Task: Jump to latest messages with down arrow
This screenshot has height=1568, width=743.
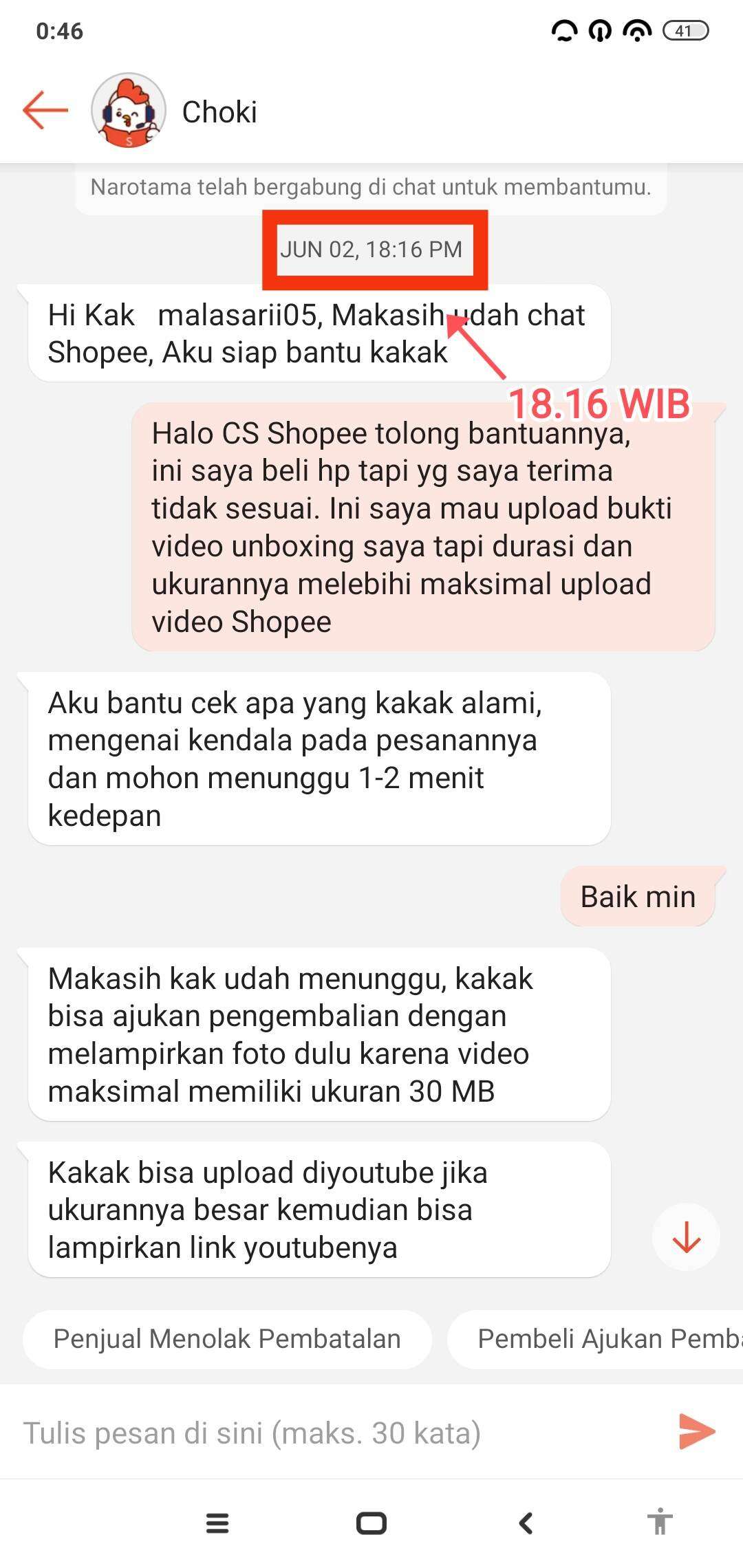Action: [x=686, y=1237]
